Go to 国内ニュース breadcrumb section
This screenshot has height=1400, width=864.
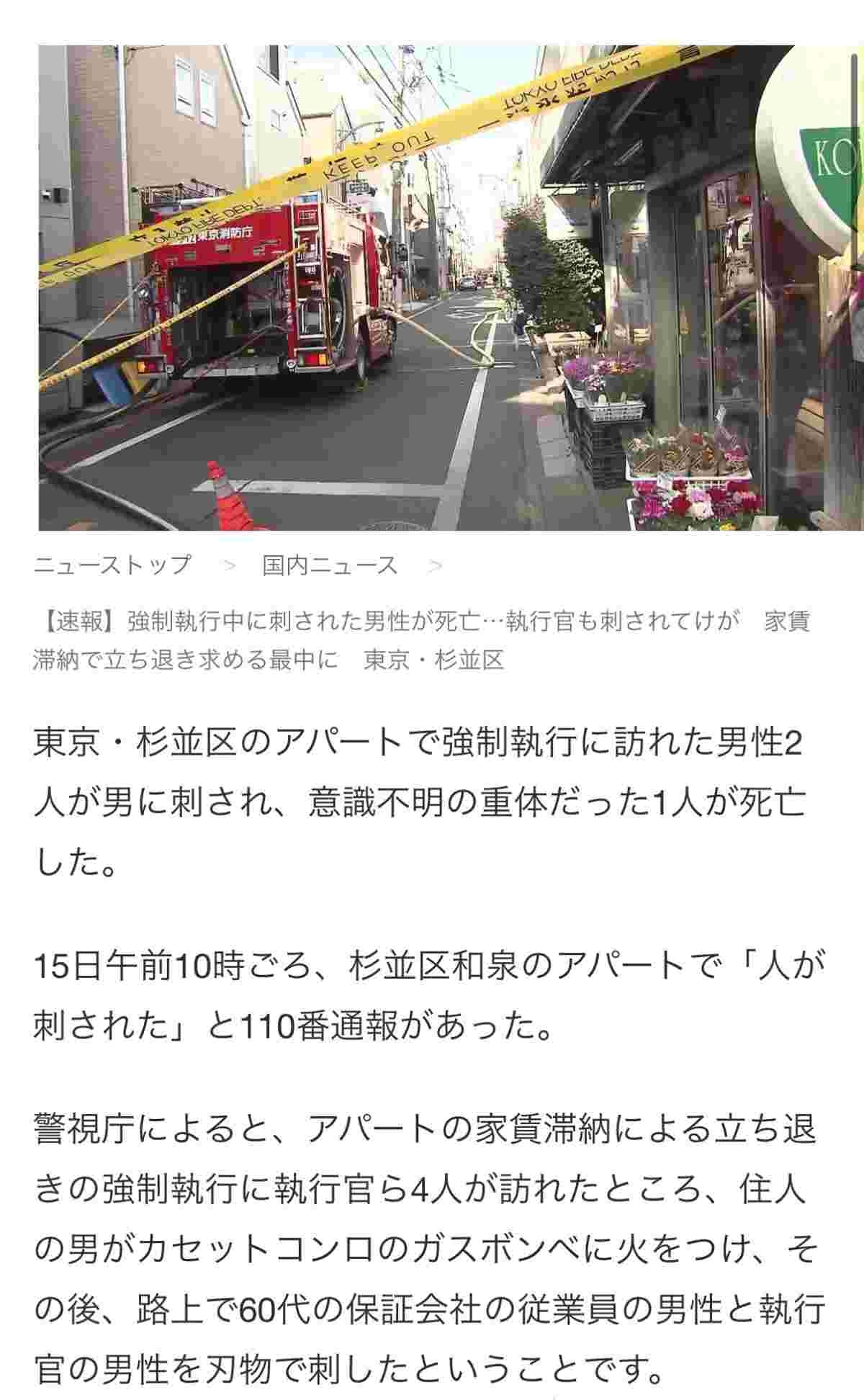330,565
